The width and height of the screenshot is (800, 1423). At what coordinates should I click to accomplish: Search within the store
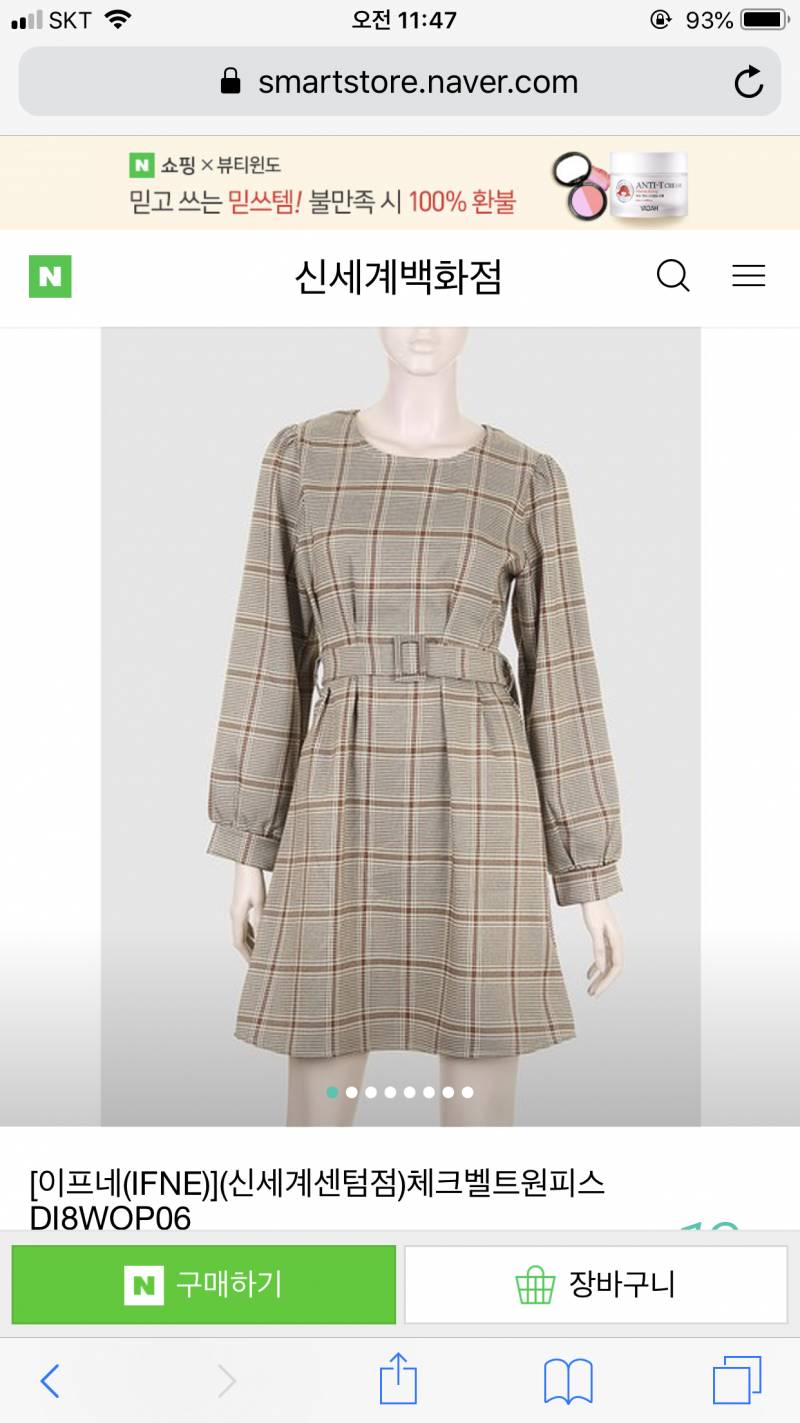coord(673,276)
